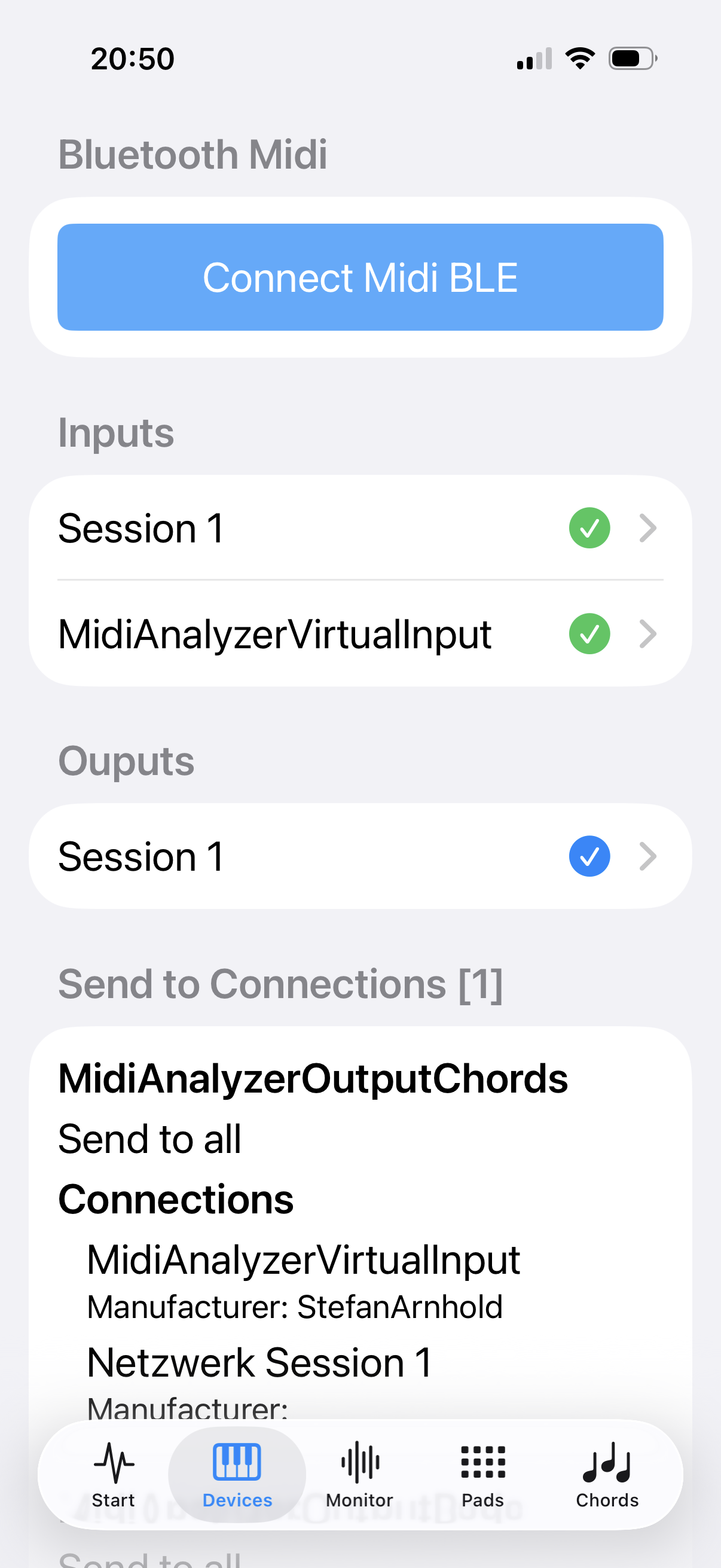Switch to the Start tab

pos(113,1474)
